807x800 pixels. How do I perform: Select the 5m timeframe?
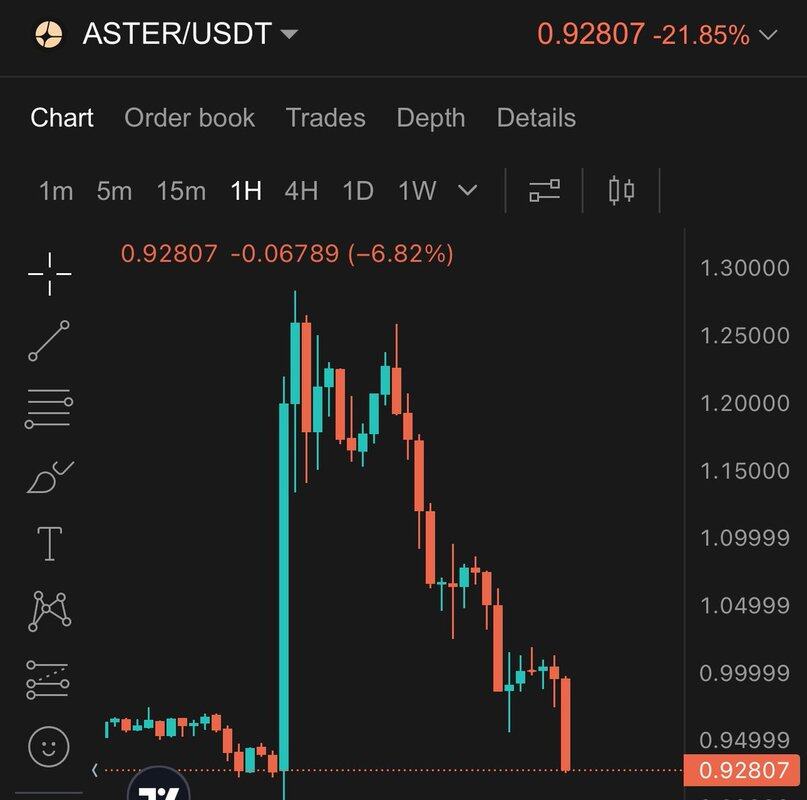pyautogui.click(x=114, y=190)
